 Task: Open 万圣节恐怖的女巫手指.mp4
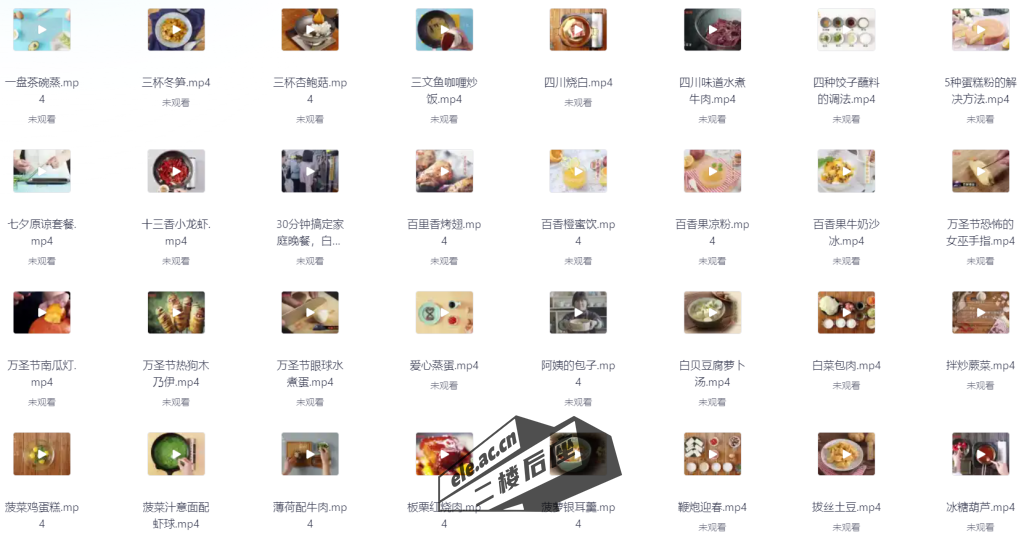tap(980, 171)
